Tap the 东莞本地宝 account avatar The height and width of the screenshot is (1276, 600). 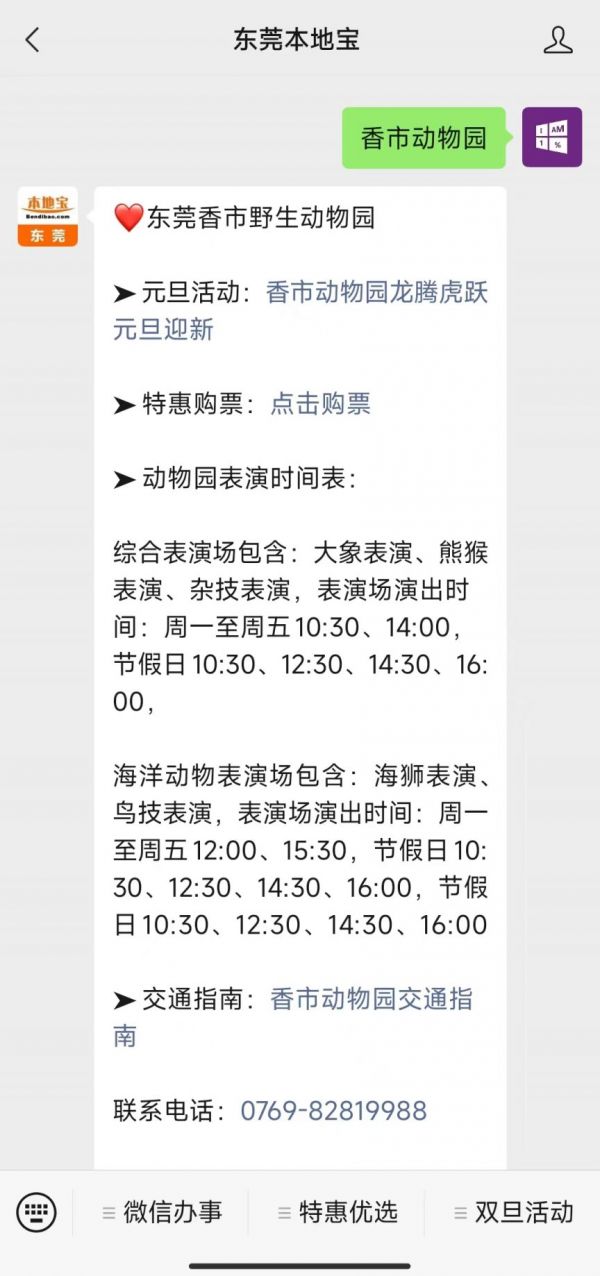coord(48,217)
